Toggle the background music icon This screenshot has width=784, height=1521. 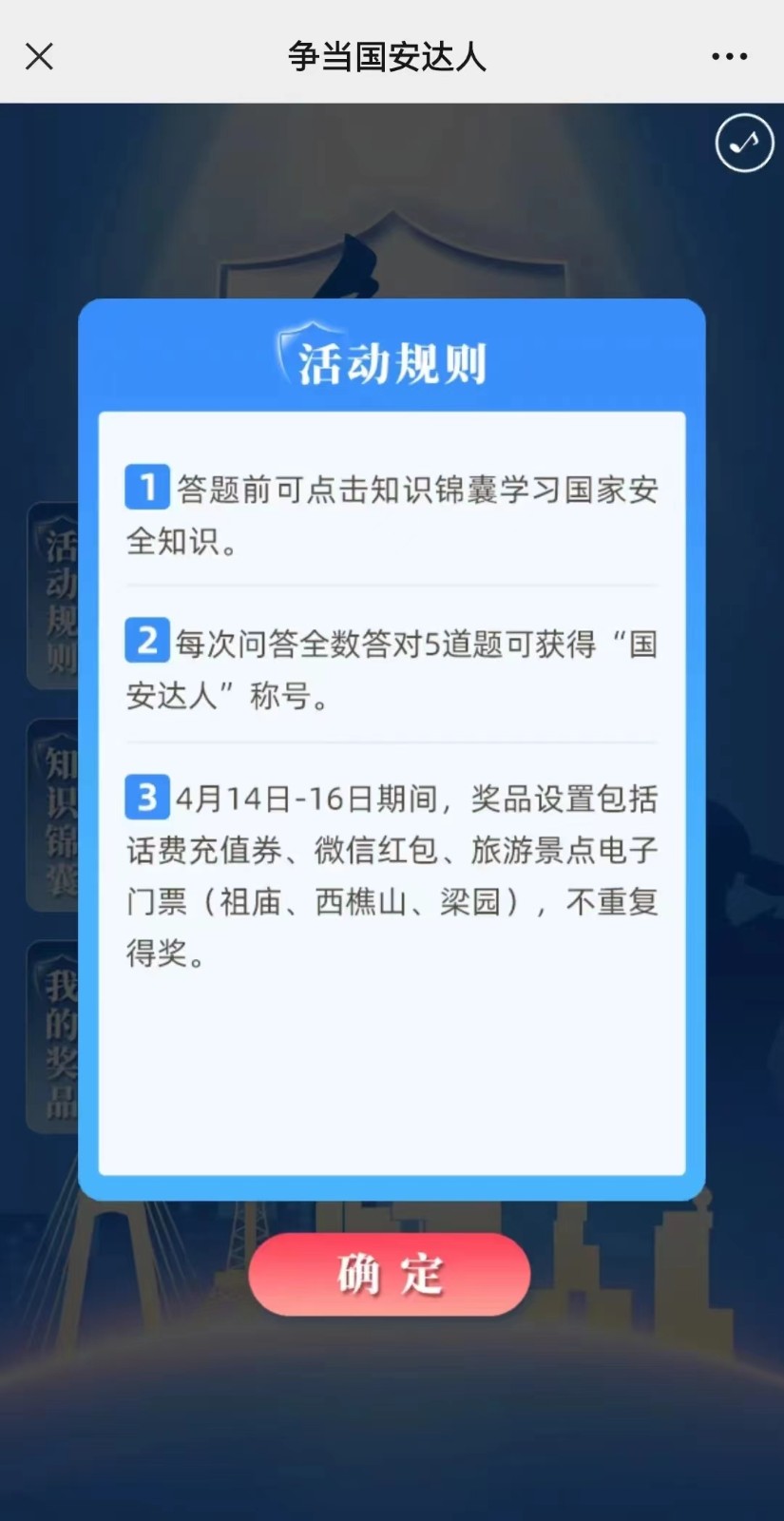point(744,144)
